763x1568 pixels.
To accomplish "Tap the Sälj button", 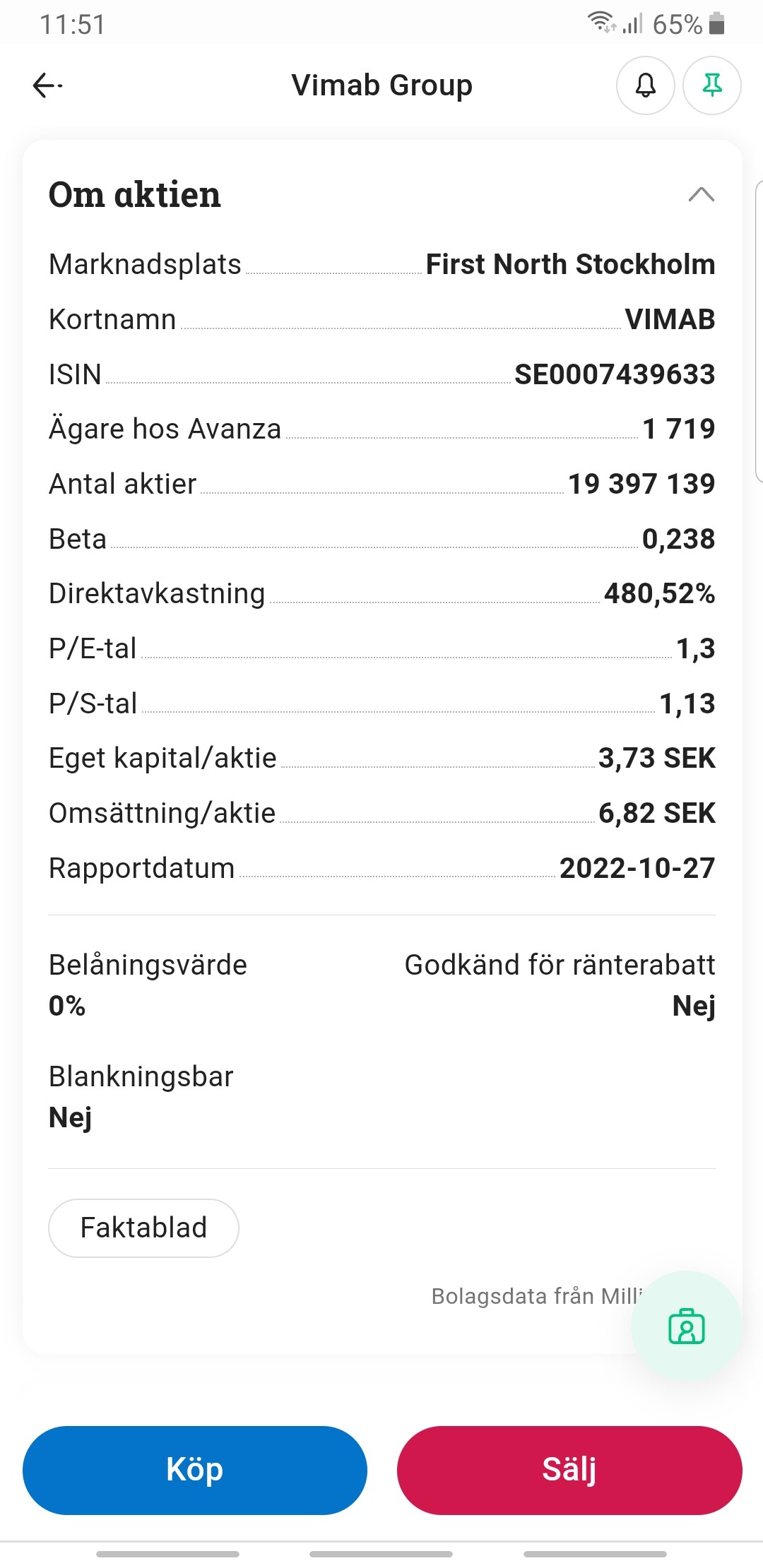I will 569,1470.
